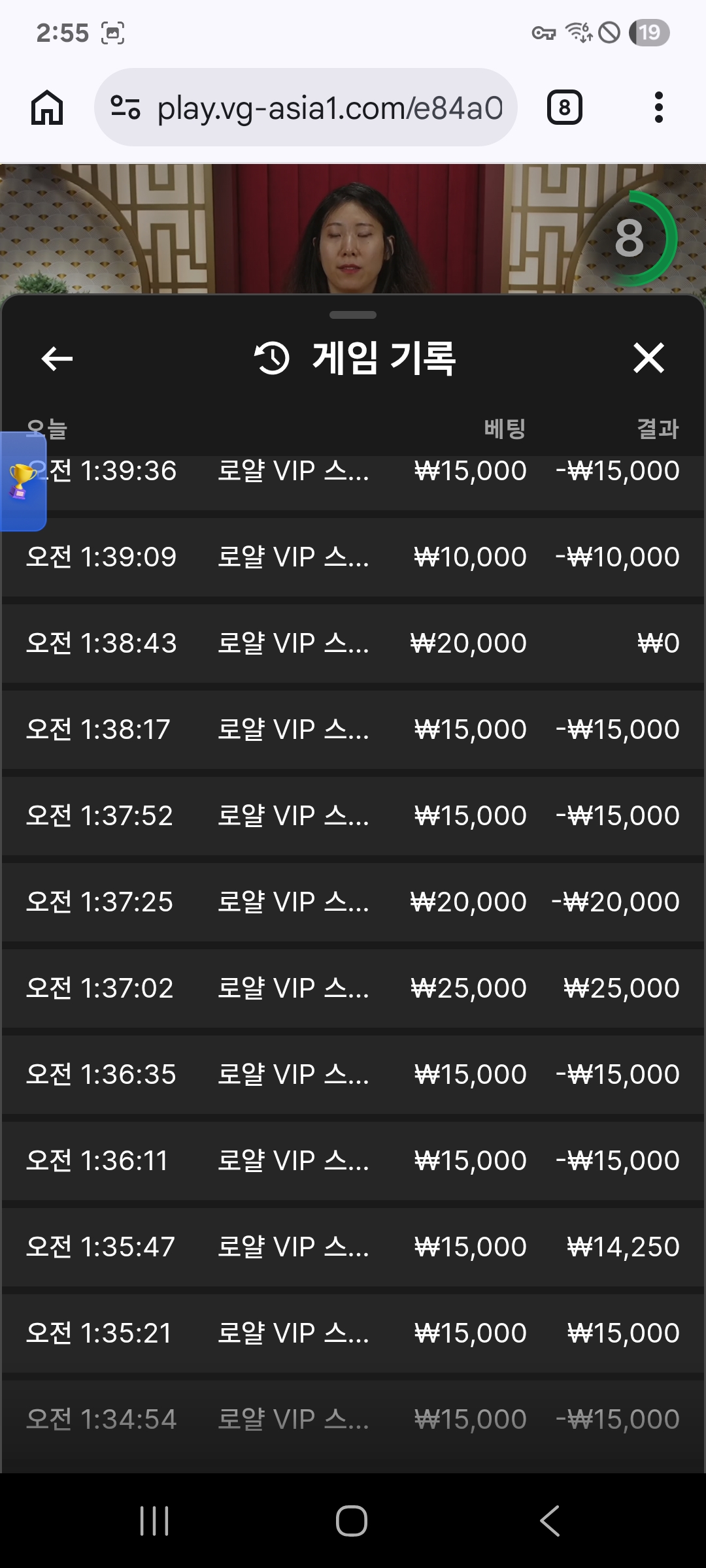Open the trophy side widget
Screen dimensions: 706x1568
22,482
